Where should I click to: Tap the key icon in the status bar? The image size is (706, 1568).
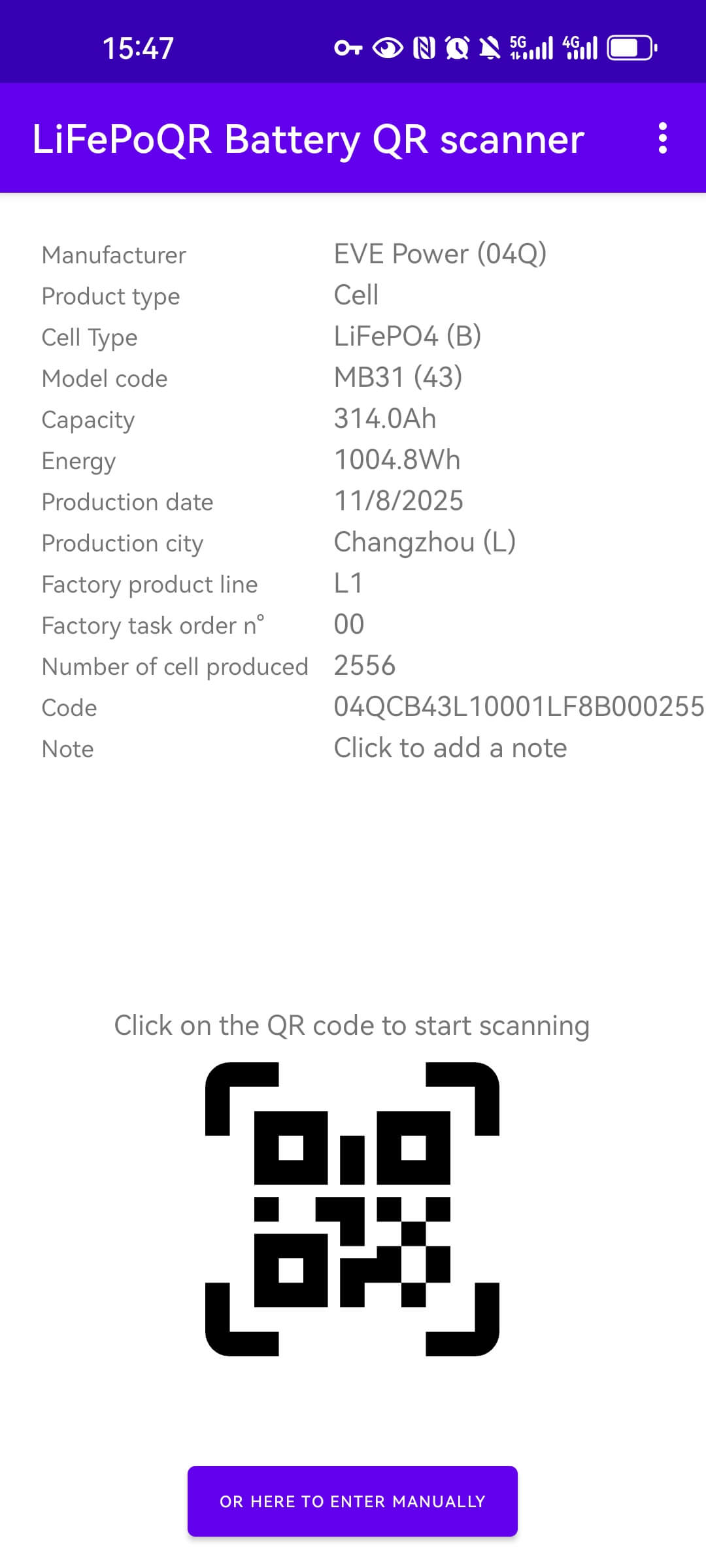coord(348,47)
